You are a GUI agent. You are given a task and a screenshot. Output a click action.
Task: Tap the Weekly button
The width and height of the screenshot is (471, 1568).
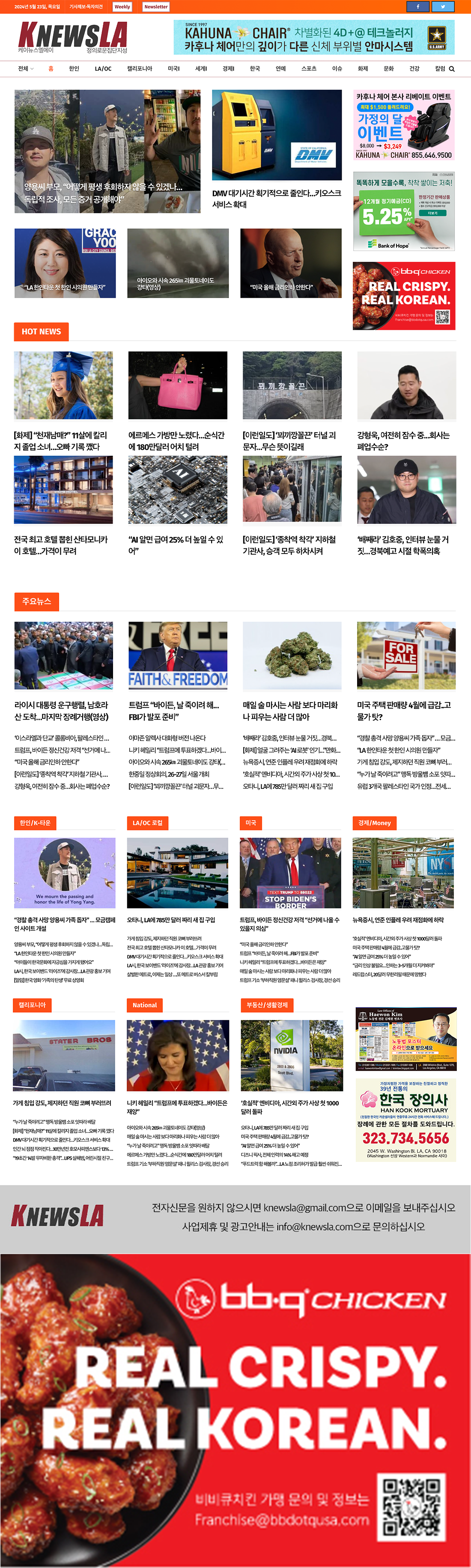click(122, 7)
